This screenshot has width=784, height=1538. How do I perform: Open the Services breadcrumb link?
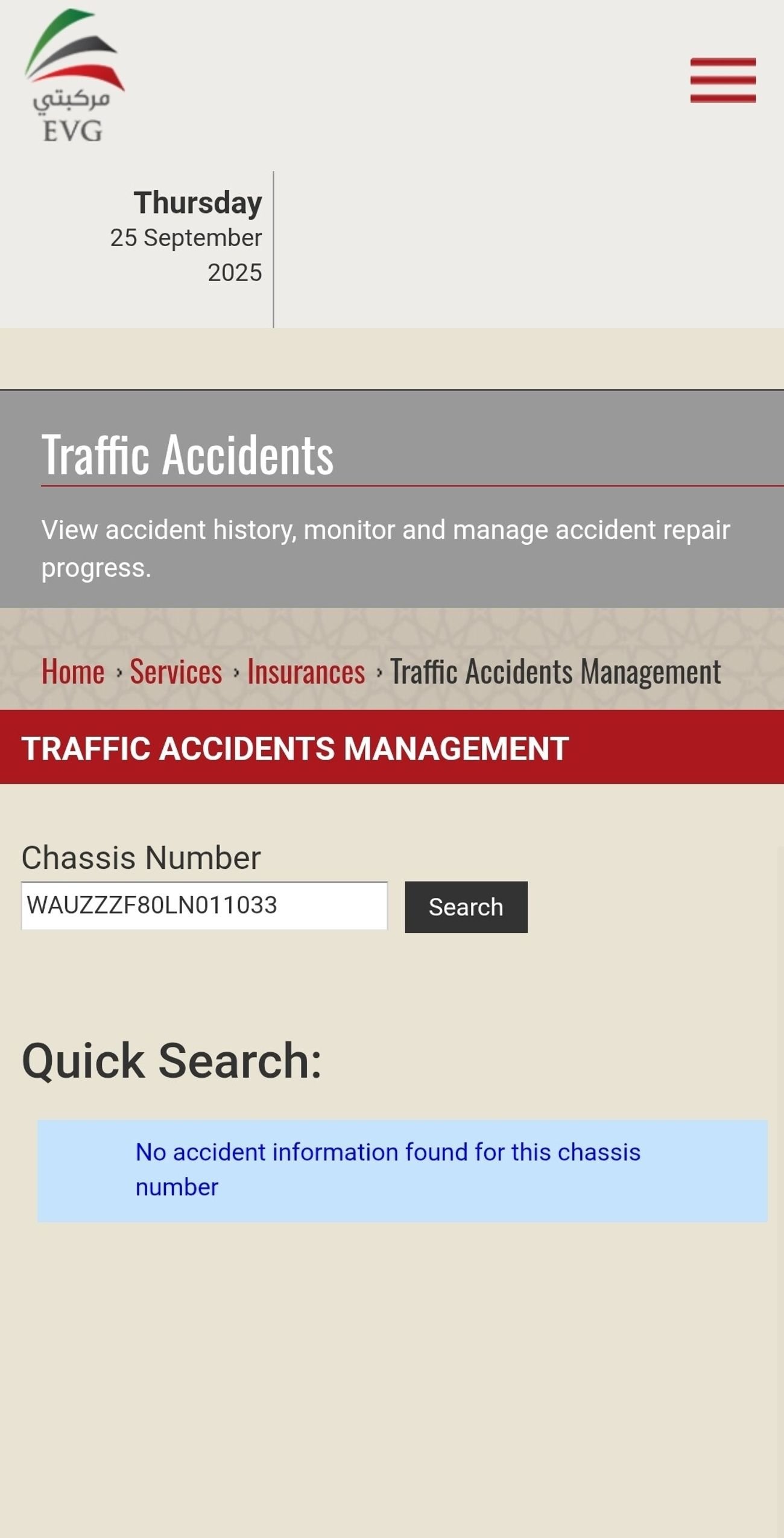coord(176,672)
